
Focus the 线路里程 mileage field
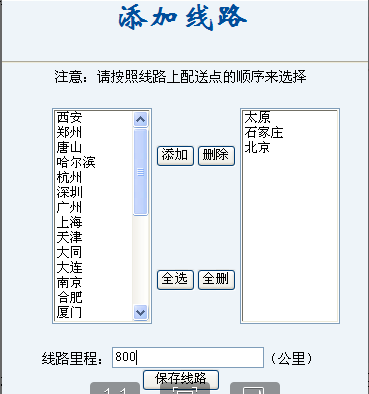pyautogui.click(x=188, y=357)
